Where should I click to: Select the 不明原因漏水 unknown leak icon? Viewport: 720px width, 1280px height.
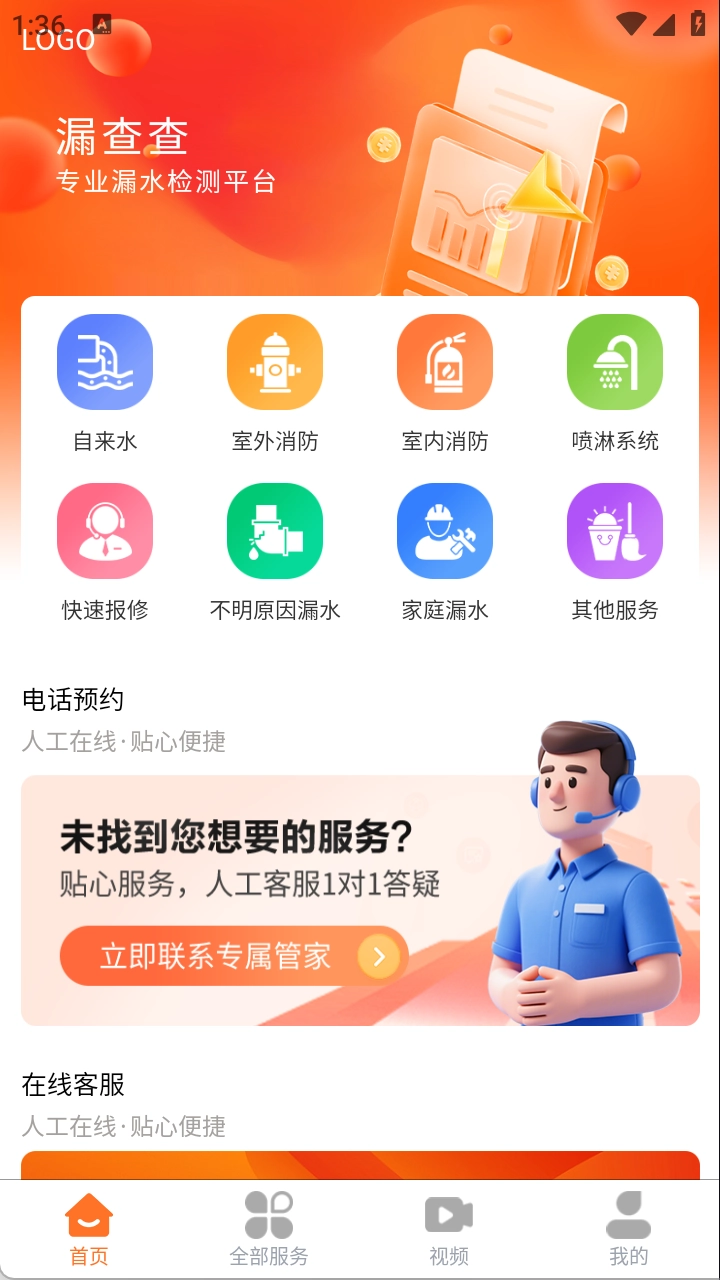(275, 531)
